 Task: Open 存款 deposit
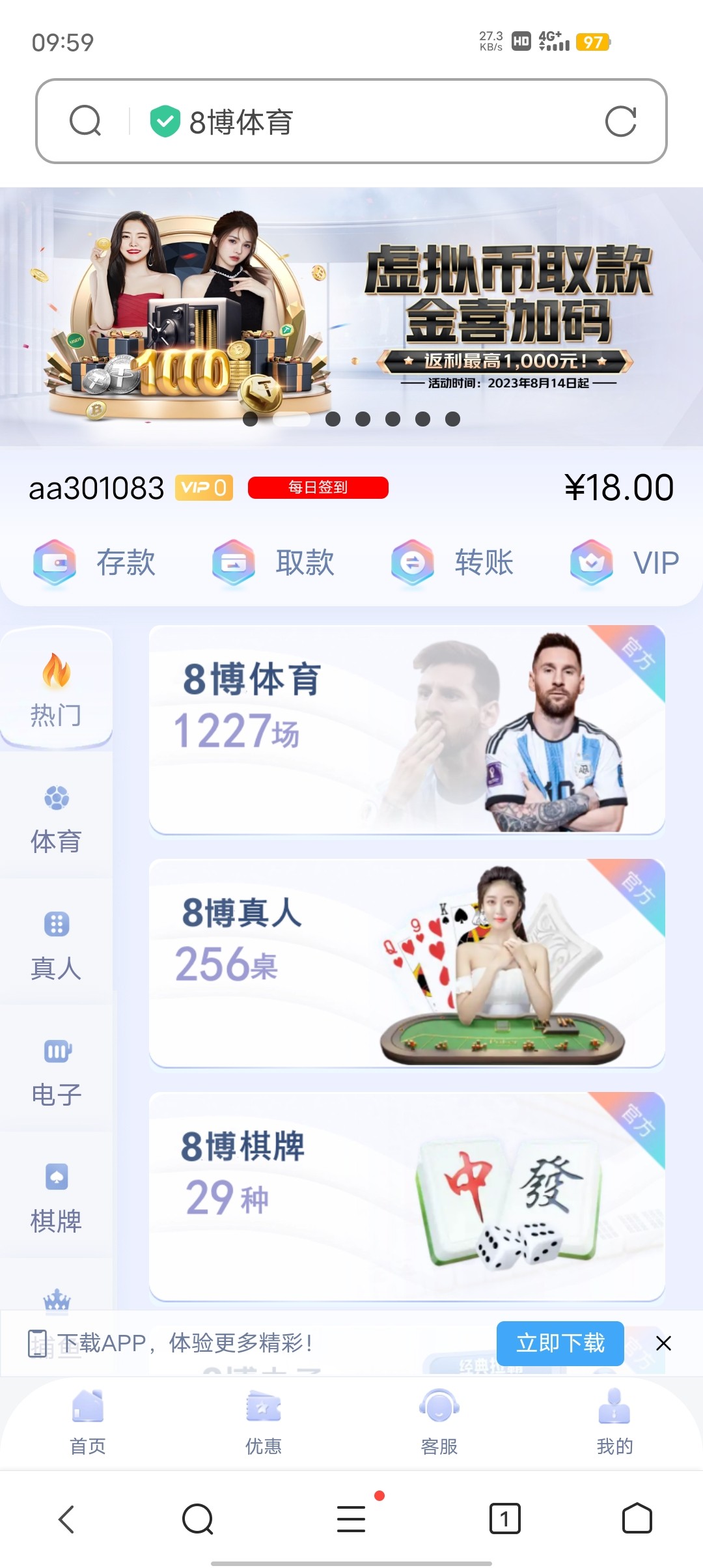pos(95,562)
